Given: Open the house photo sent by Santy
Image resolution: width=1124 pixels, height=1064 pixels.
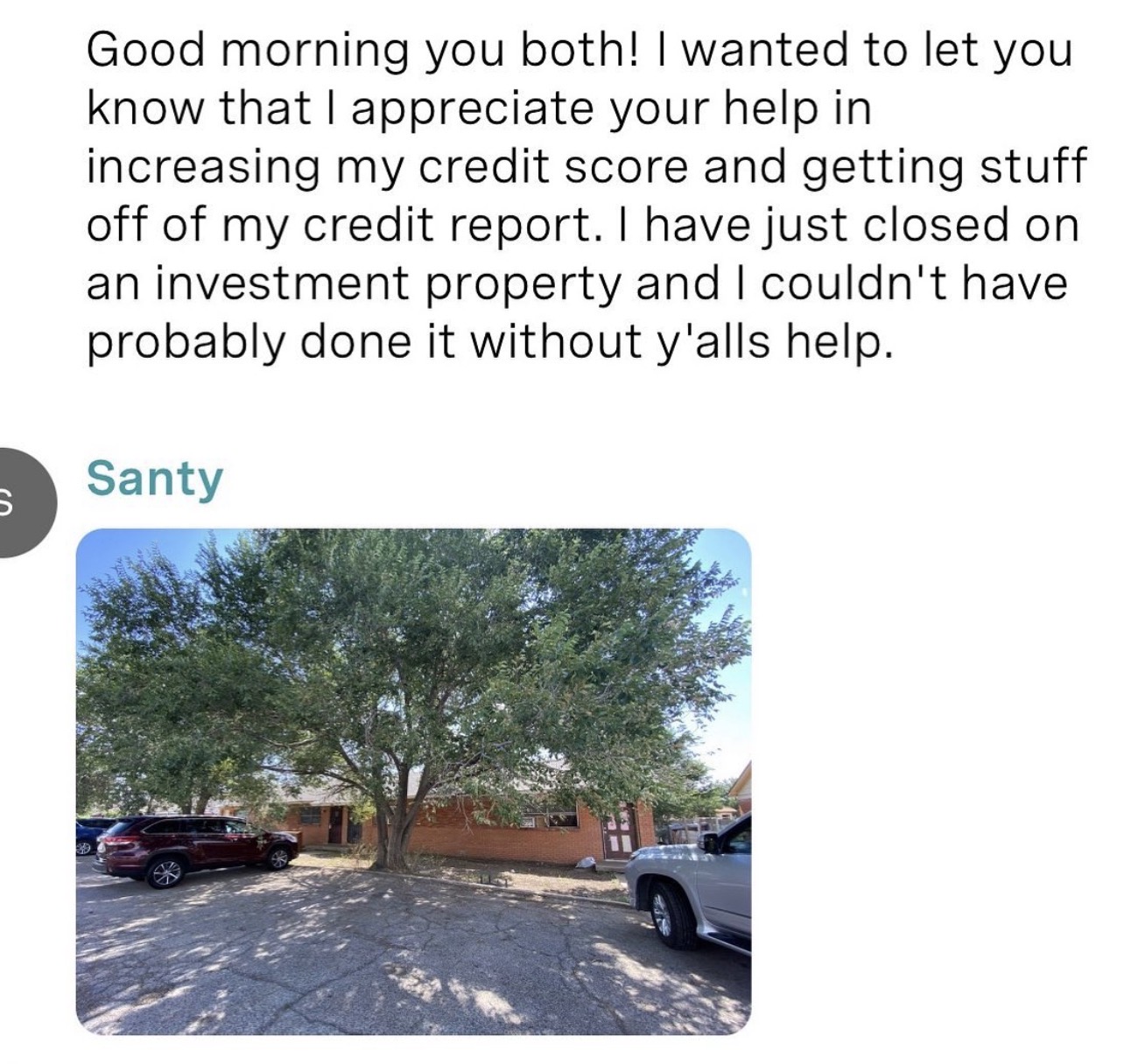Looking at the screenshot, I should tap(413, 780).
